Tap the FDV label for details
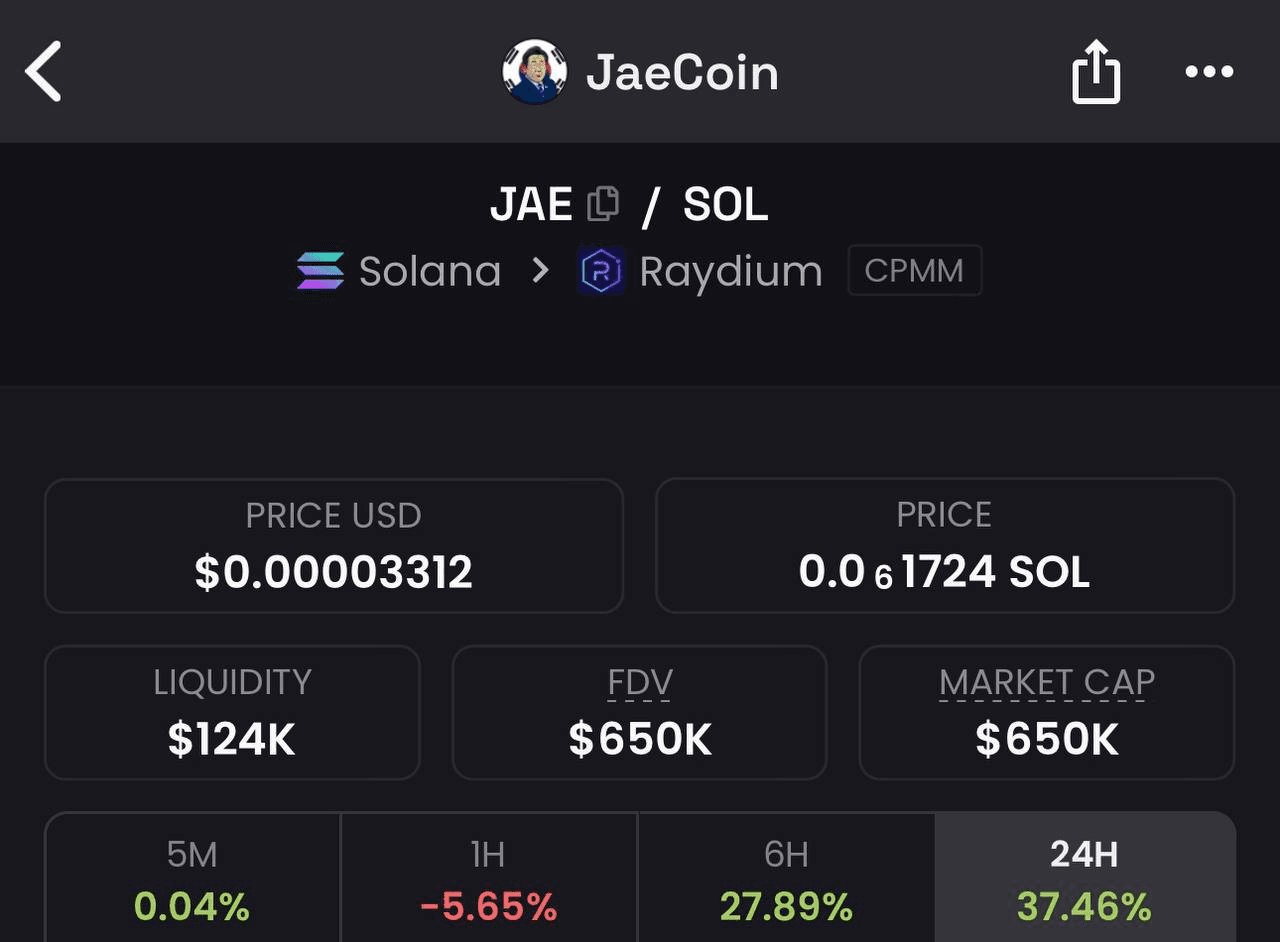The height and width of the screenshot is (942, 1280). pyautogui.click(x=640, y=683)
